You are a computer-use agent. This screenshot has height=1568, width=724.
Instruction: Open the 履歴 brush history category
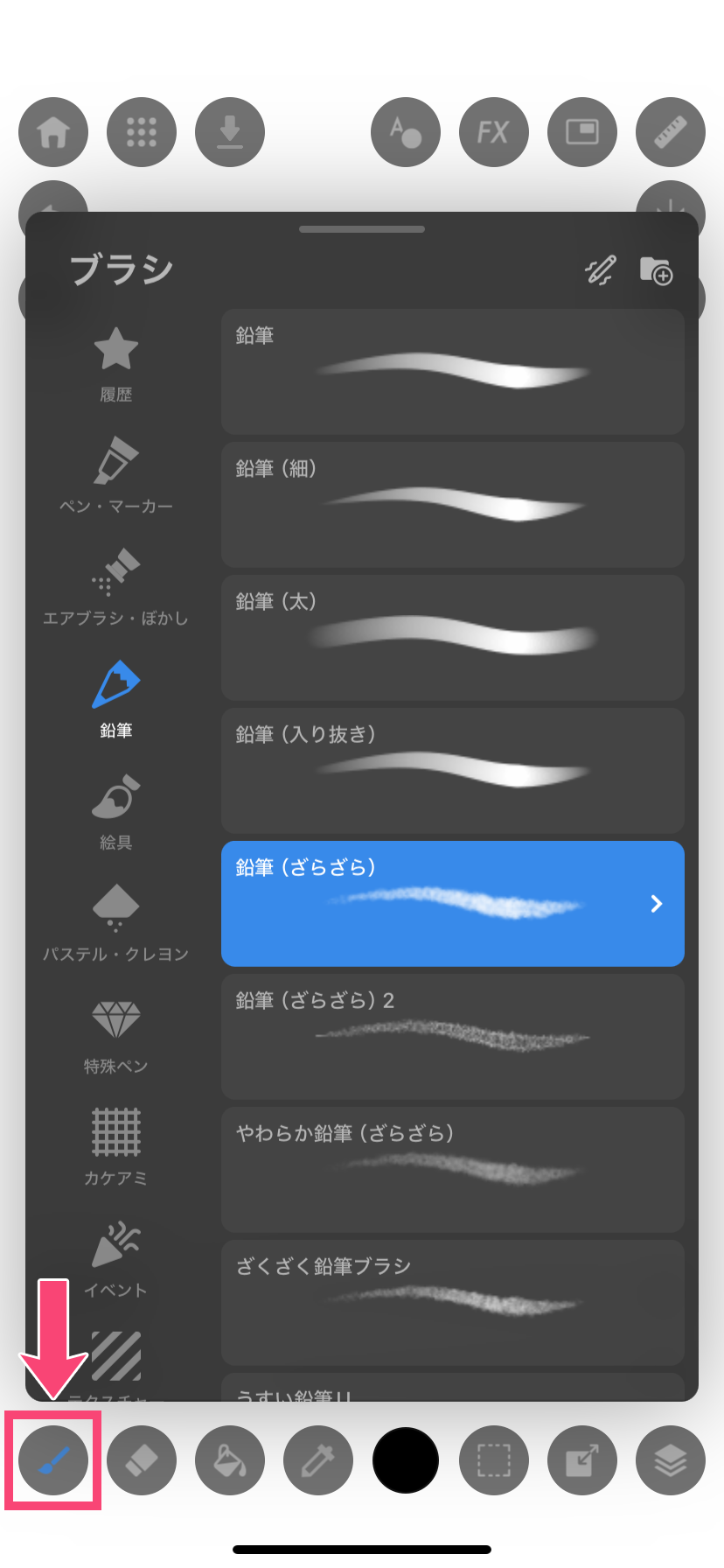pyautogui.click(x=115, y=362)
